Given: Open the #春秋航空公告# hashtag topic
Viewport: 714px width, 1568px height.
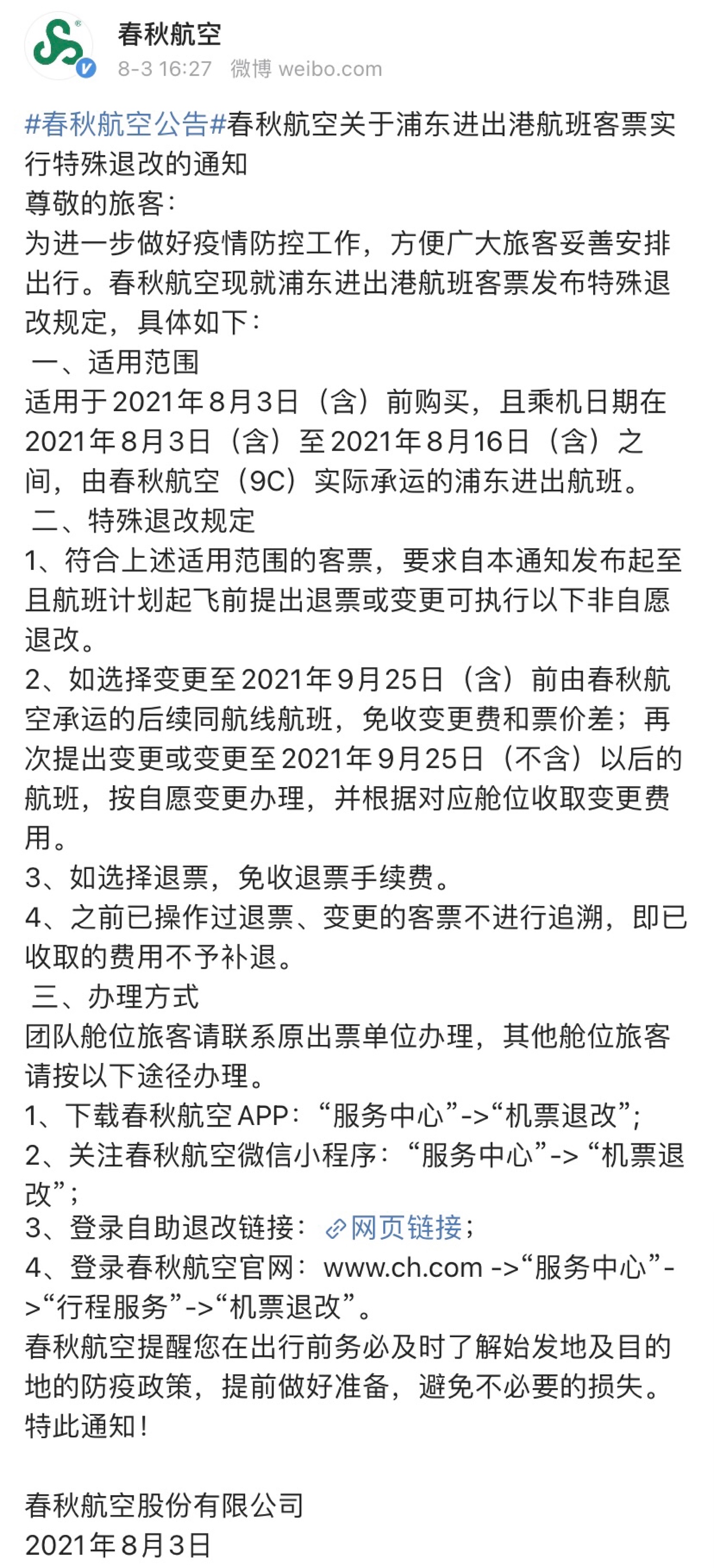Looking at the screenshot, I should pos(125,124).
